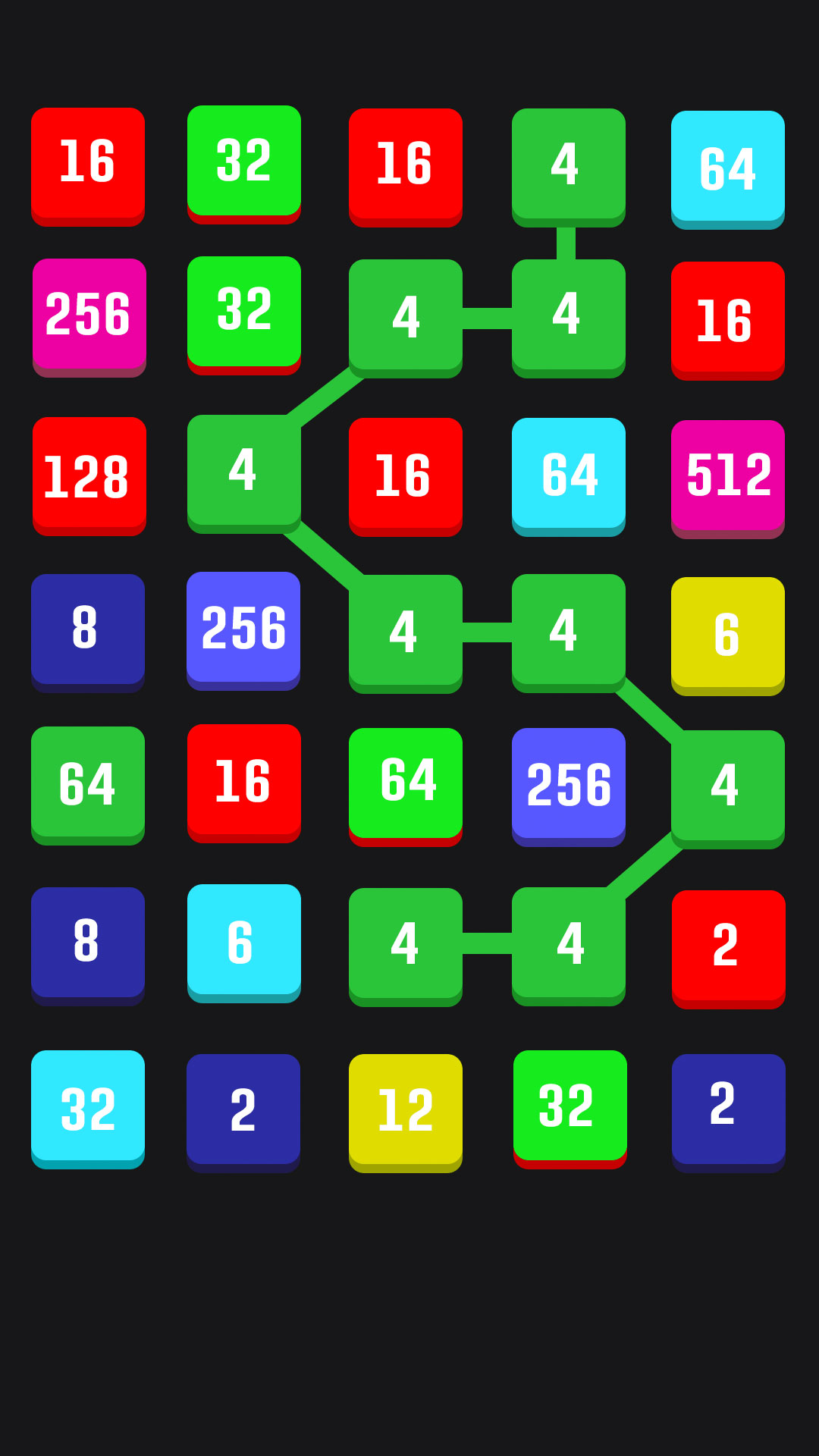Image resolution: width=819 pixels, height=1456 pixels.
Task: Tap the yellow 12 tile
Action: click(x=406, y=1111)
